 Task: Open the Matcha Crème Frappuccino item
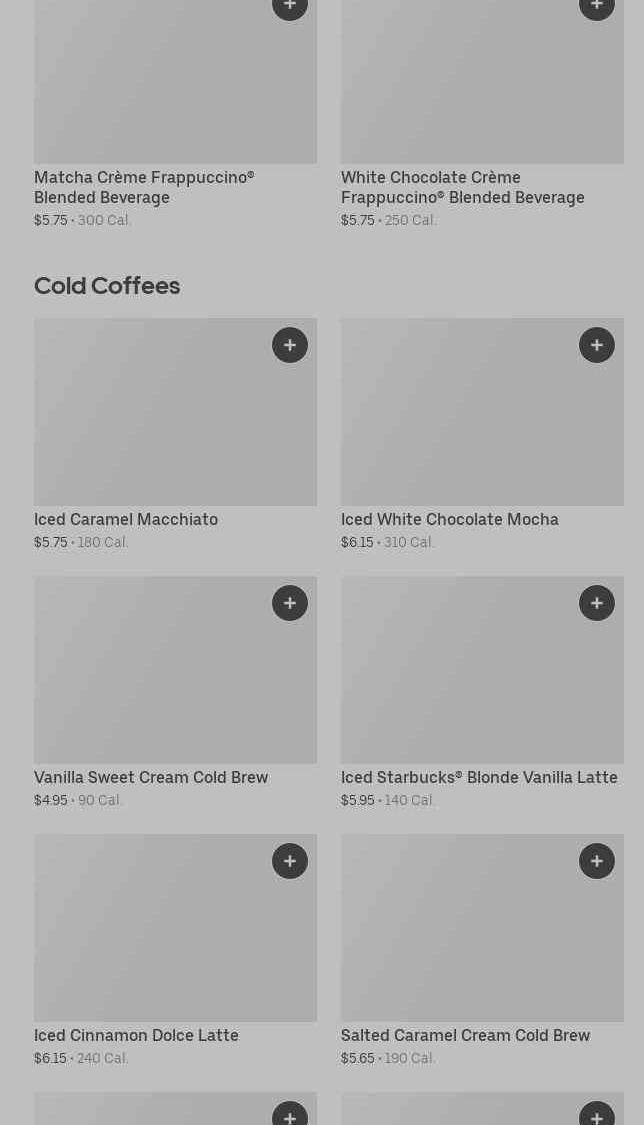pyautogui.click(x=175, y=115)
